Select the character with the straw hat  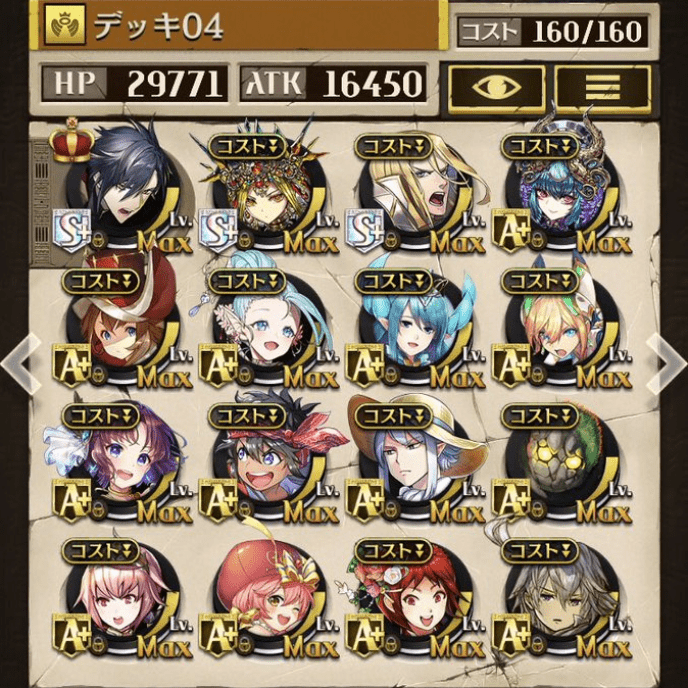coord(412,458)
